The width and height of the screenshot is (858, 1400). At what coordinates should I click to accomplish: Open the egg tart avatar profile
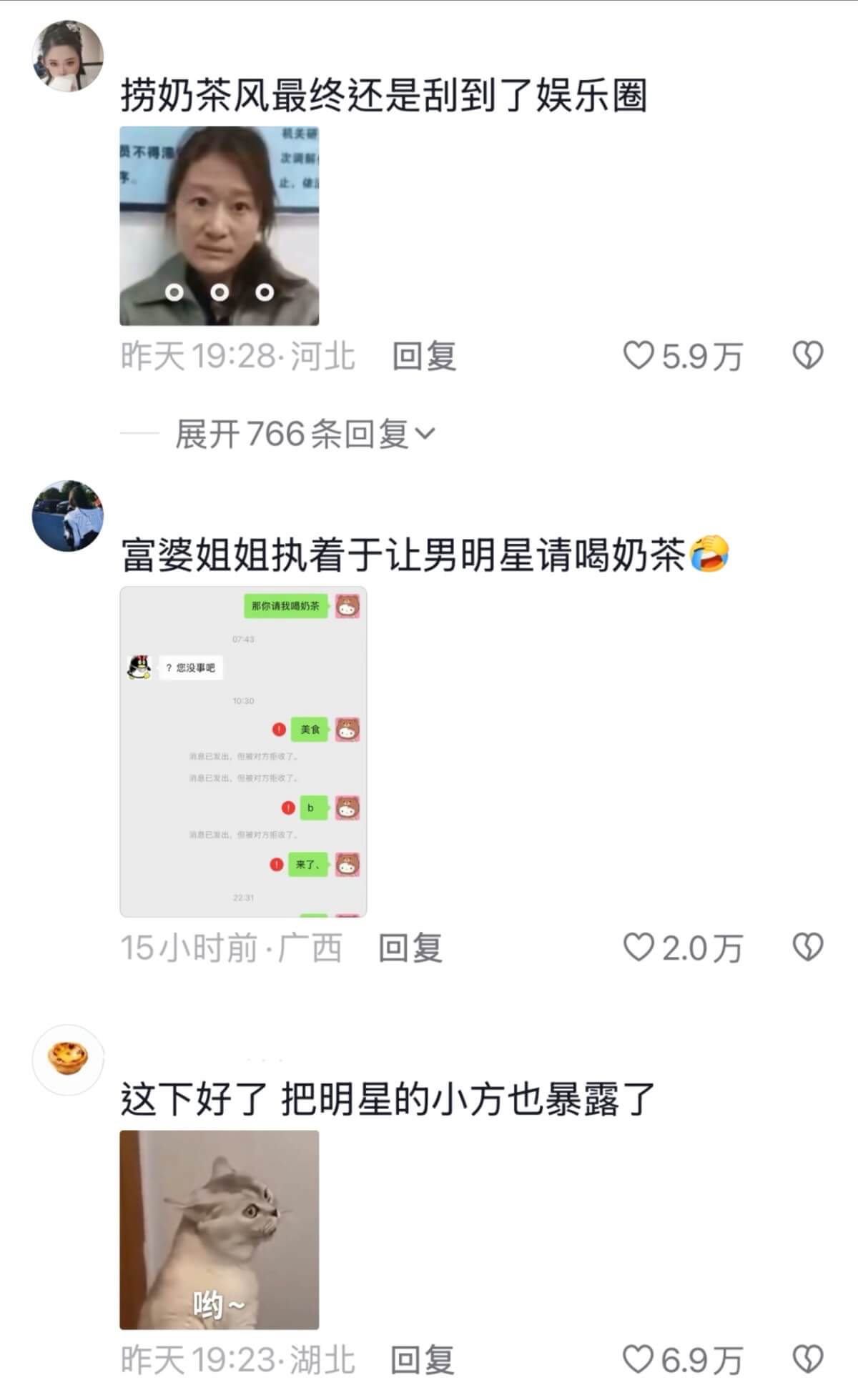pos(68,1058)
